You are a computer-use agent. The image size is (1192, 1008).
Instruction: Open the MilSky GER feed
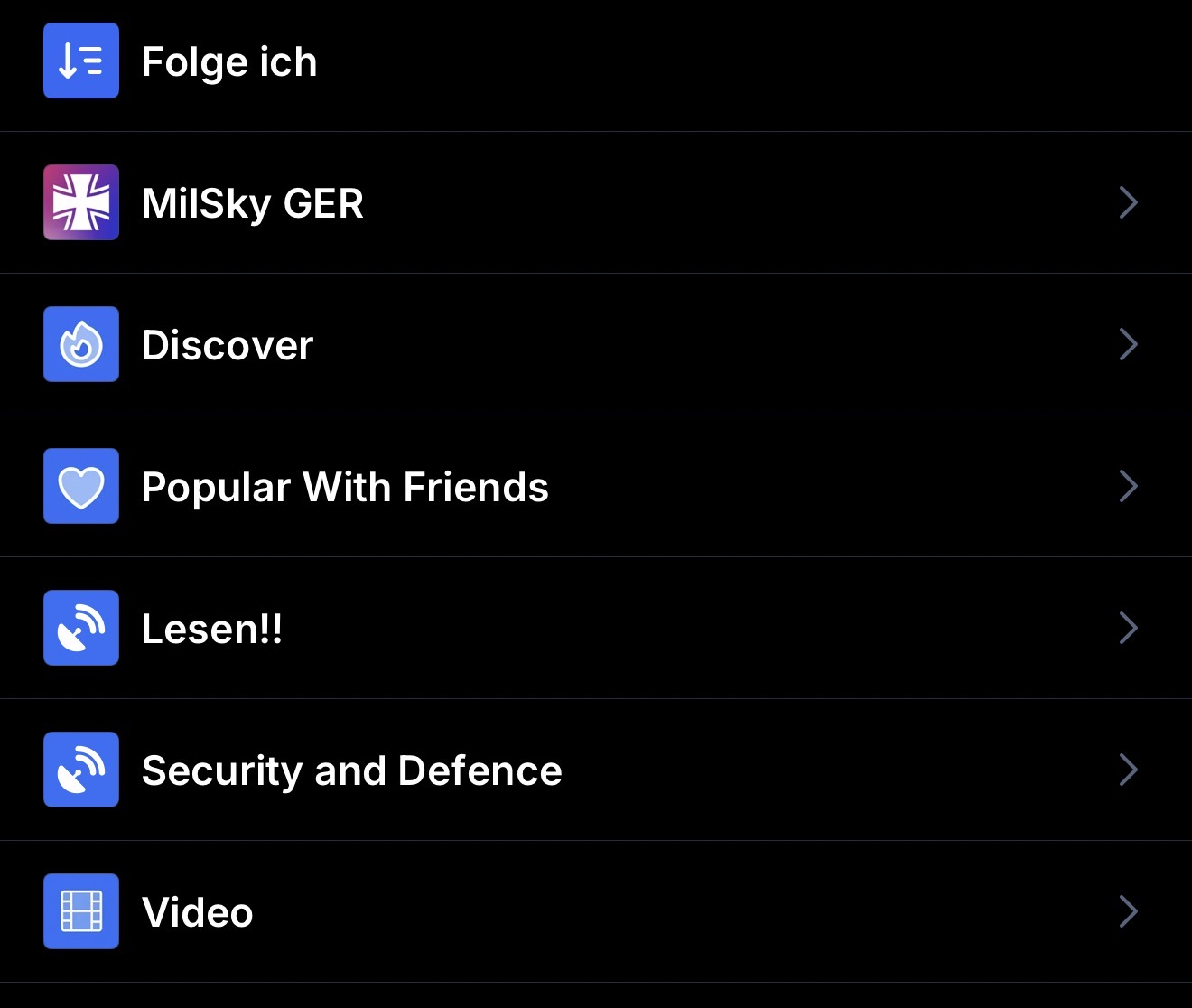[x=253, y=203]
